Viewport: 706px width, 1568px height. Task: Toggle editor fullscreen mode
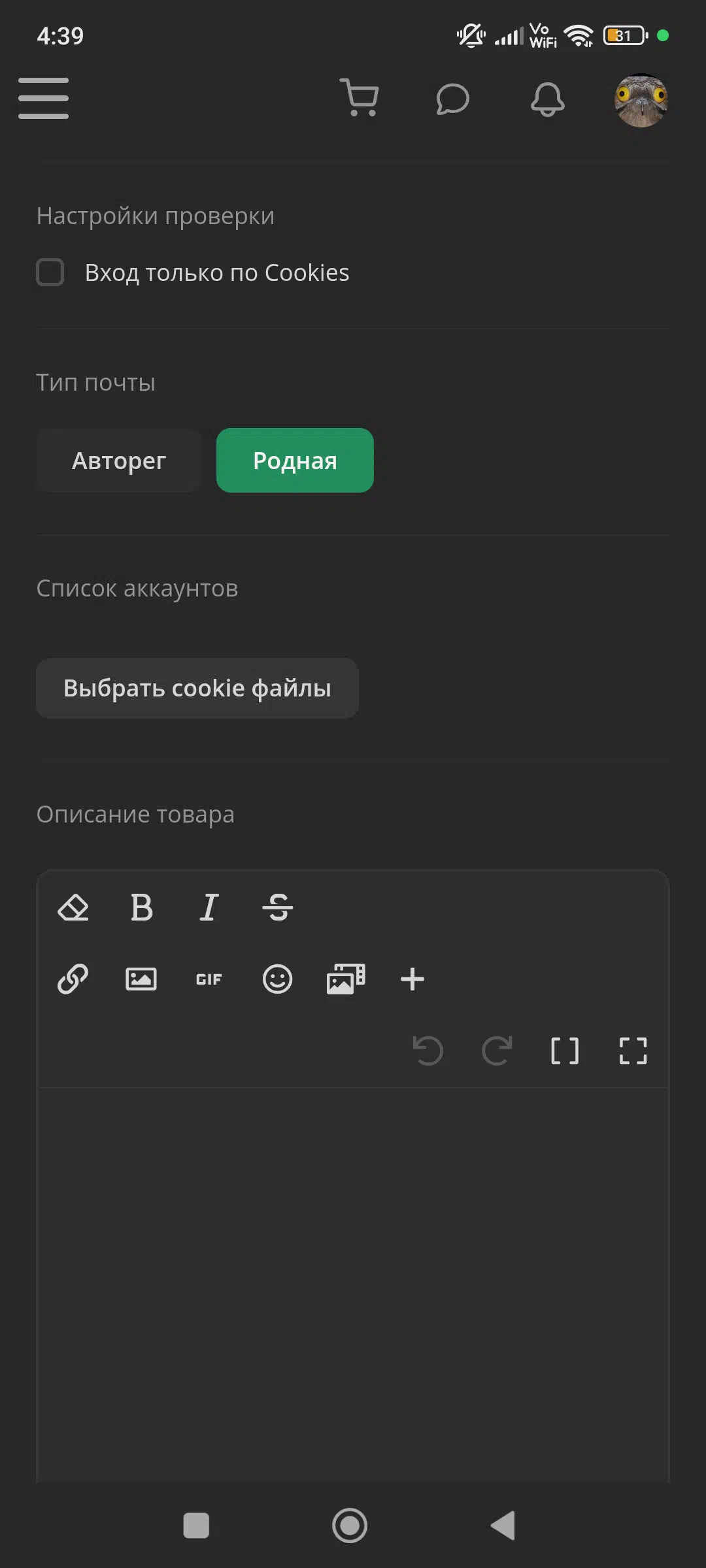633,1051
